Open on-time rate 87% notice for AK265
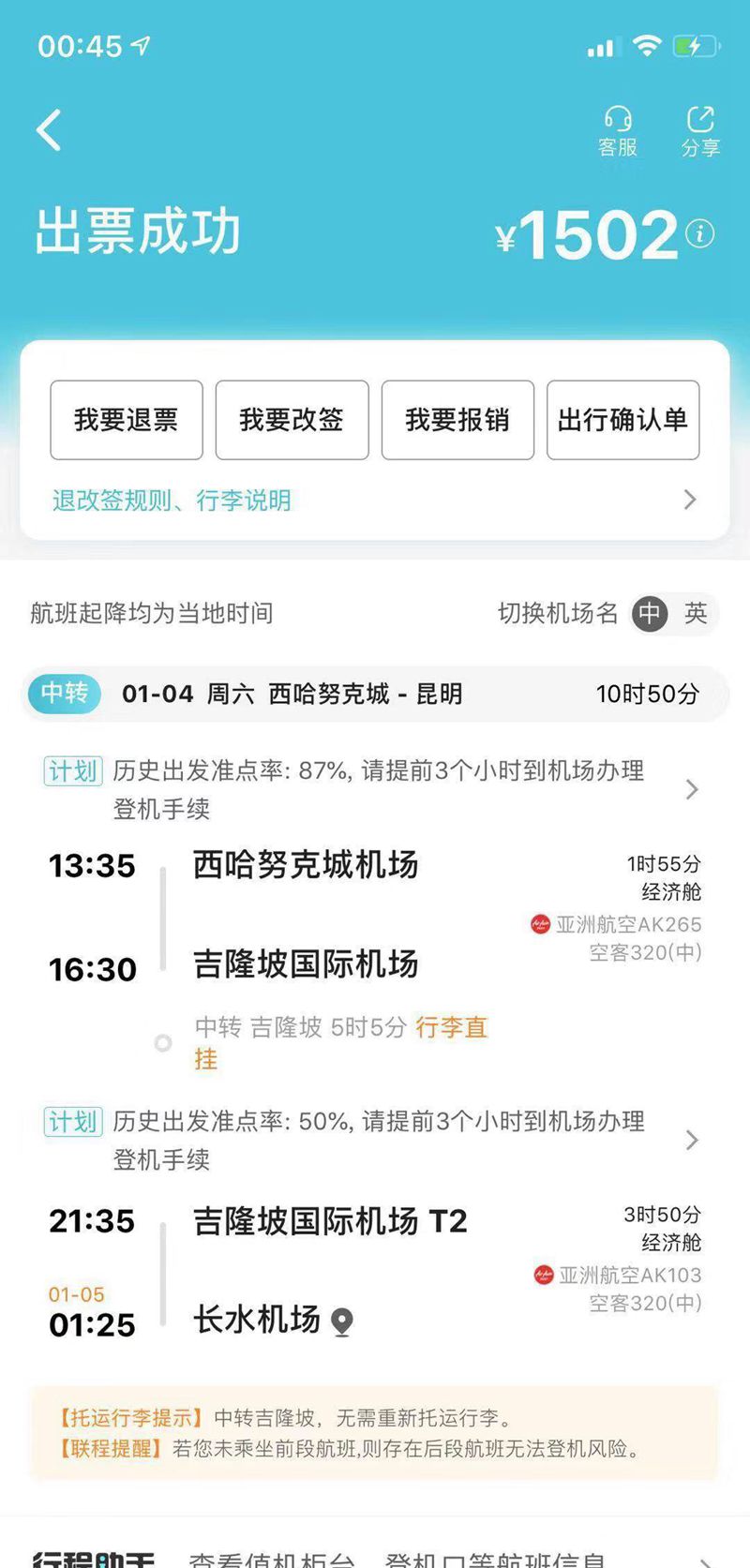Image resolution: width=750 pixels, height=1568 pixels. (375, 789)
